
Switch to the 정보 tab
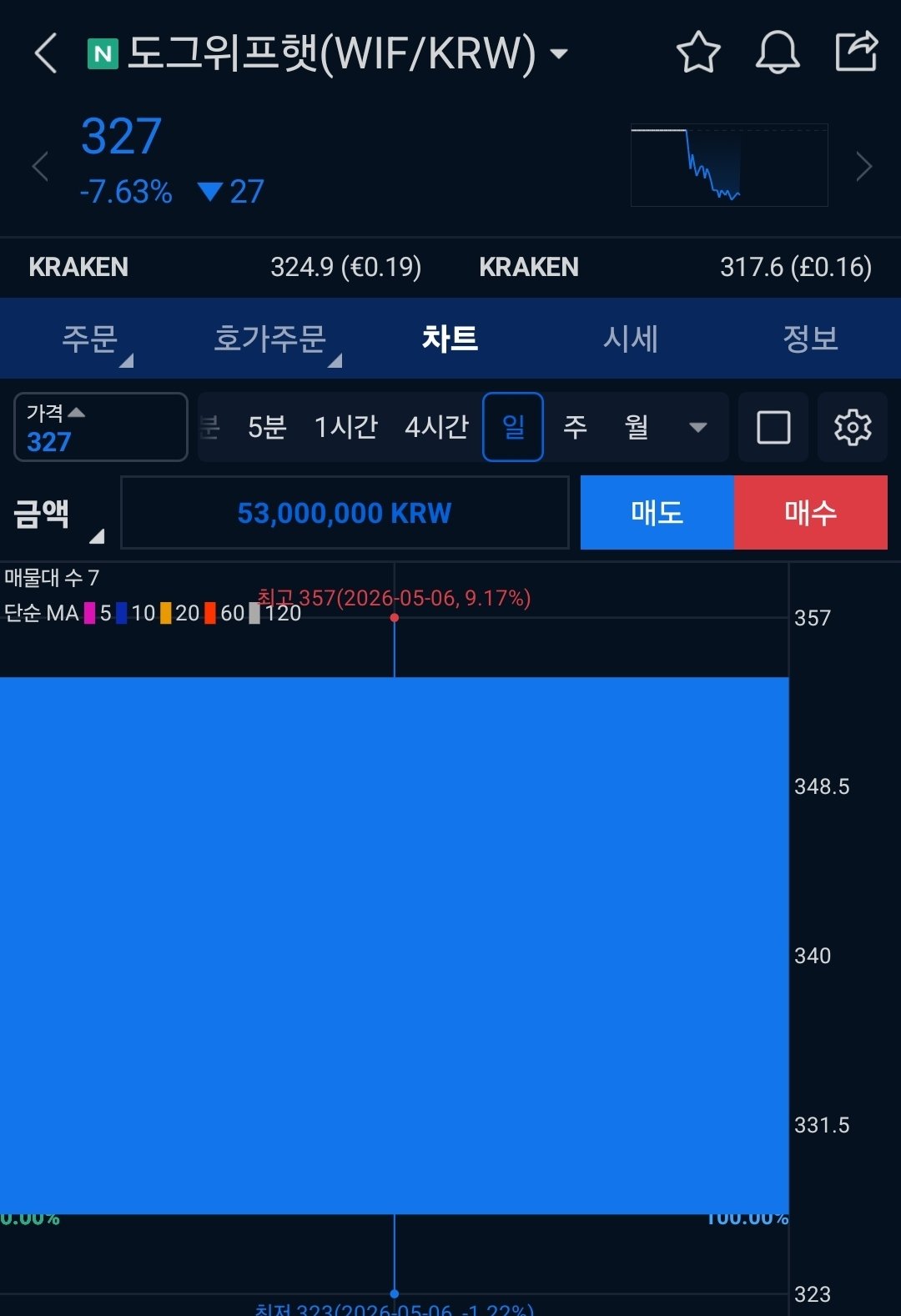tap(811, 339)
